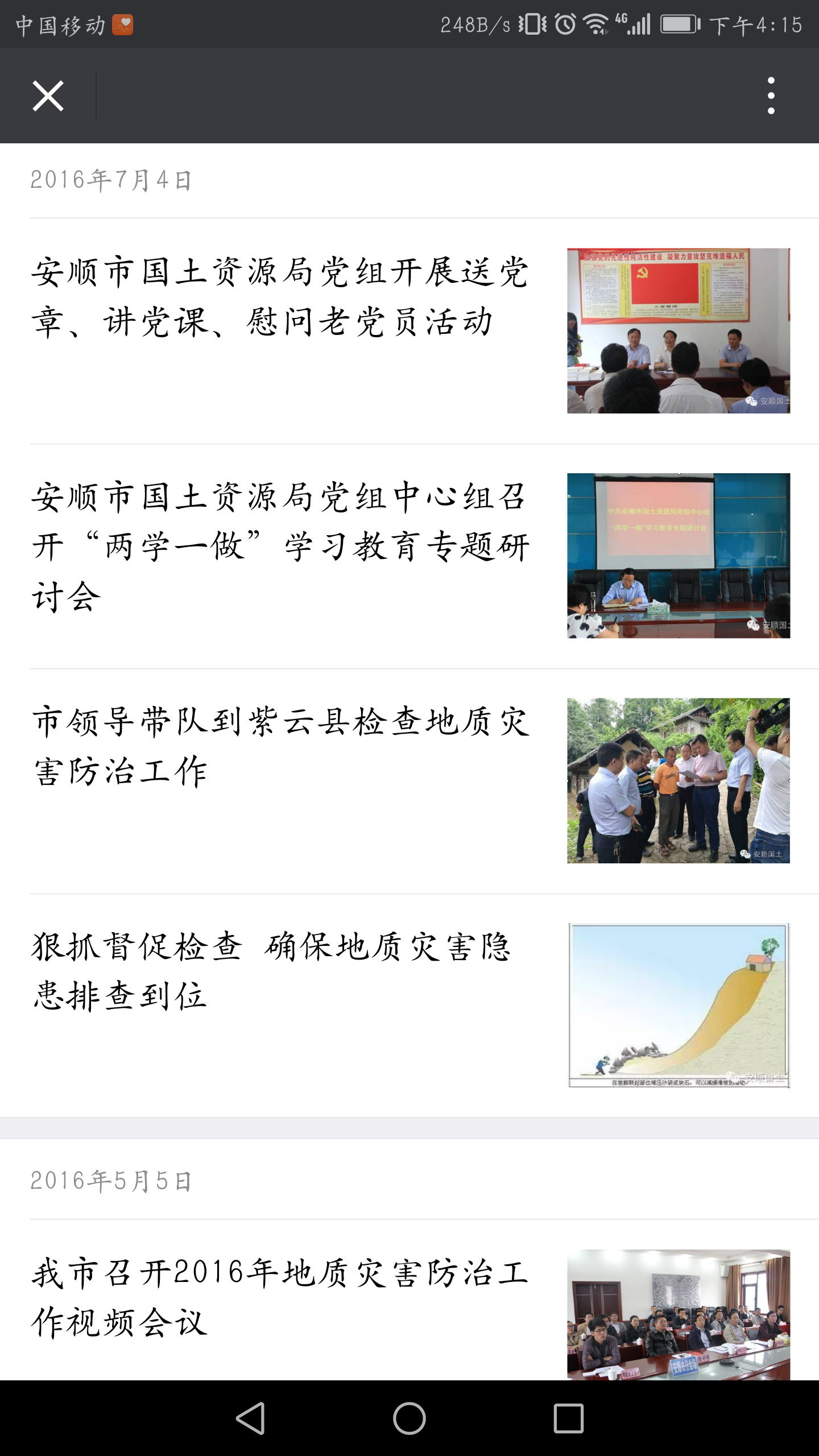Open article 狠抓督促检查 确保地质灾害隐患排查到位
Screen dimensions: 819x1456
coord(409,1006)
